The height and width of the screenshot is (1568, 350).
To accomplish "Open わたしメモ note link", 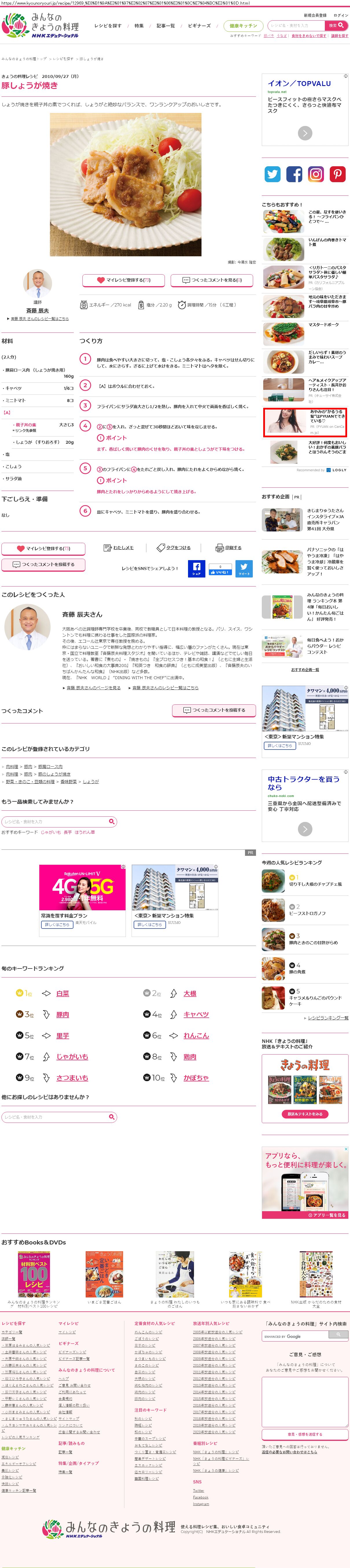I will pos(119,548).
